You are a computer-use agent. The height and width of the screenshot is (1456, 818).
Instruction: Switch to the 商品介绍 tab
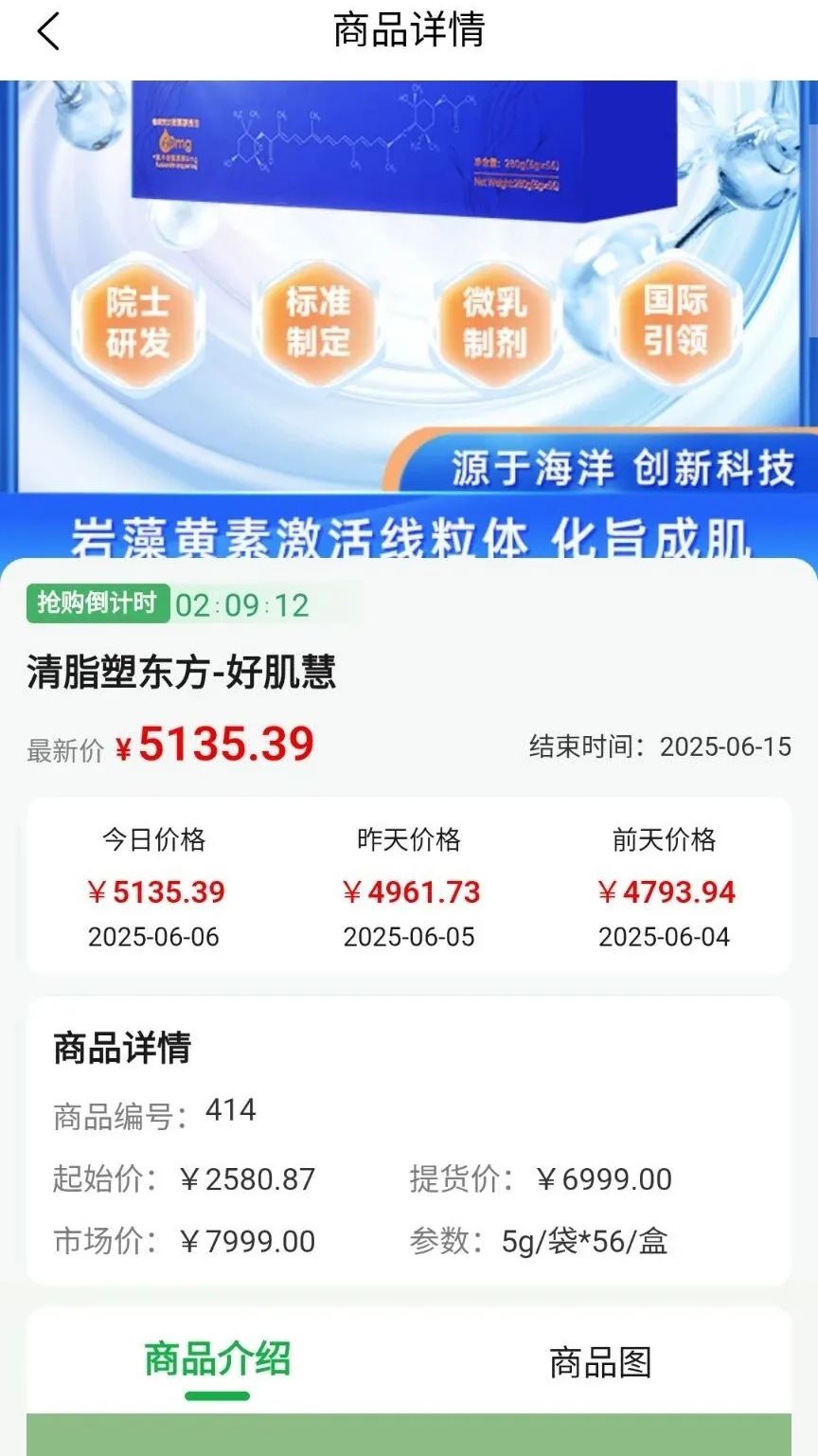click(218, 1360)
